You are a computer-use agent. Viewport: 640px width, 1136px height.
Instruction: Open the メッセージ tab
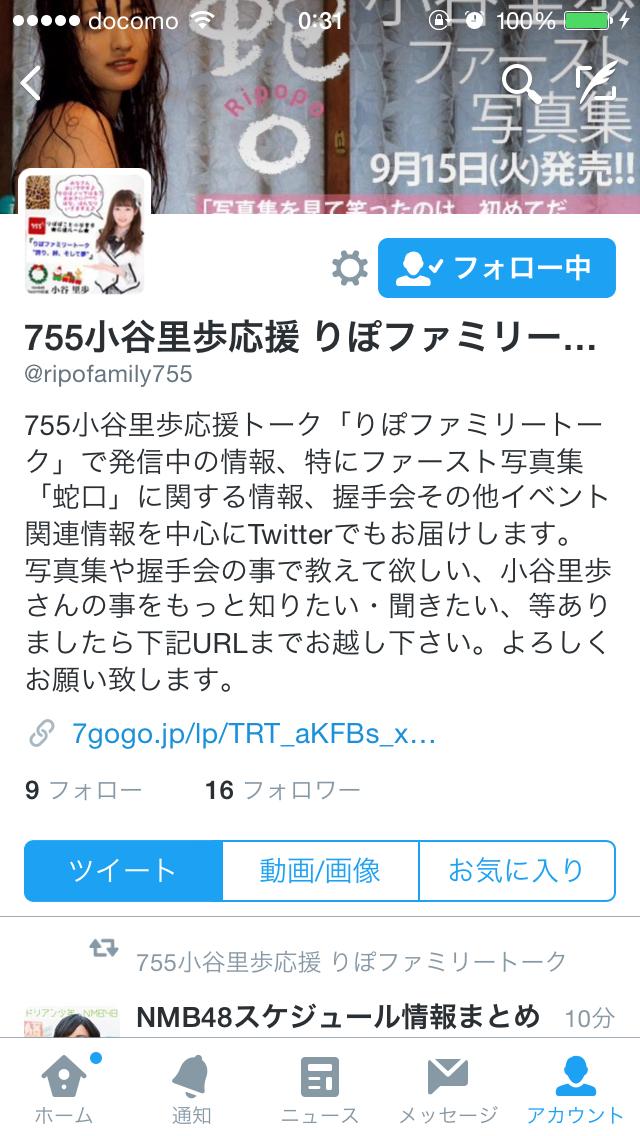tap(448, 1089)
